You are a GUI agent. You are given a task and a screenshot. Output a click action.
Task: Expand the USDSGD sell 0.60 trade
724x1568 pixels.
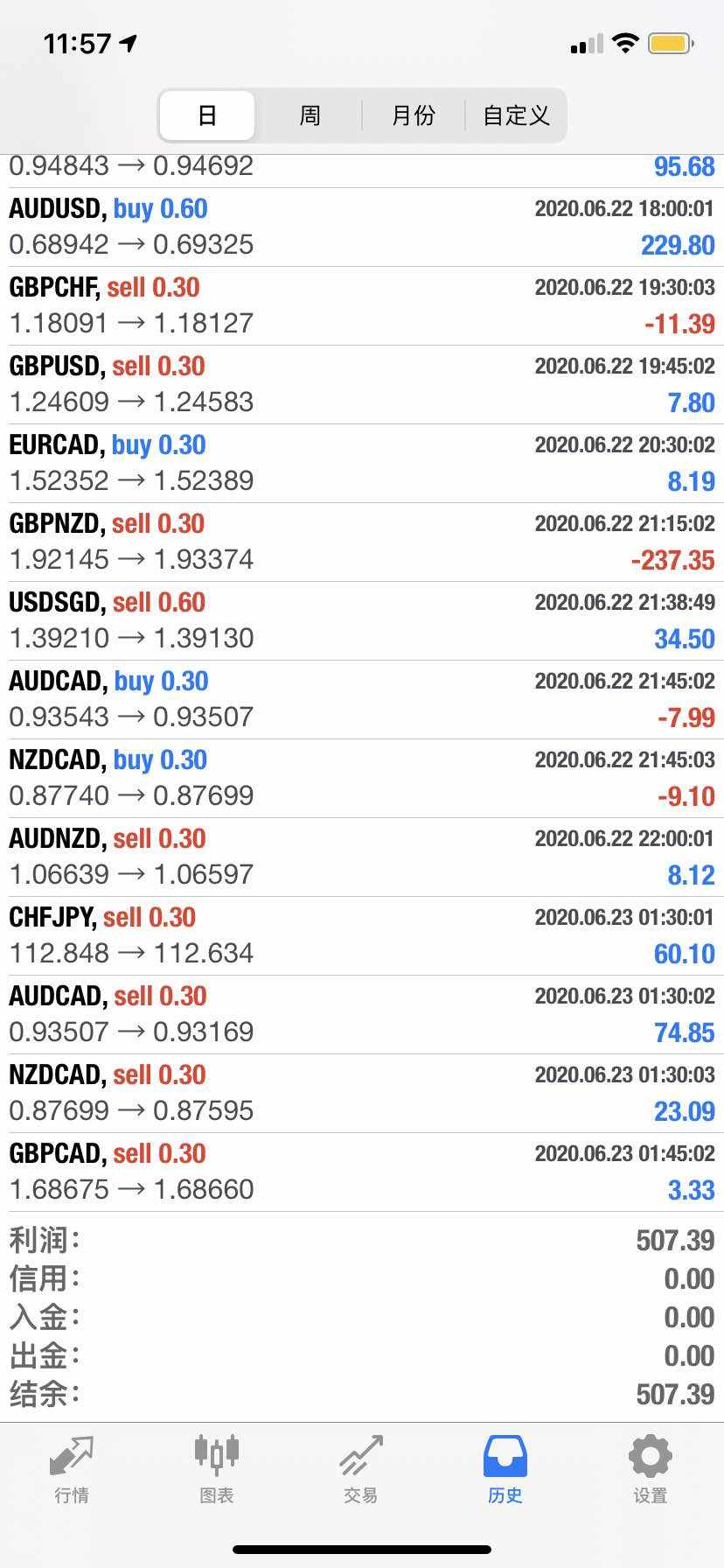click(362, 621)
